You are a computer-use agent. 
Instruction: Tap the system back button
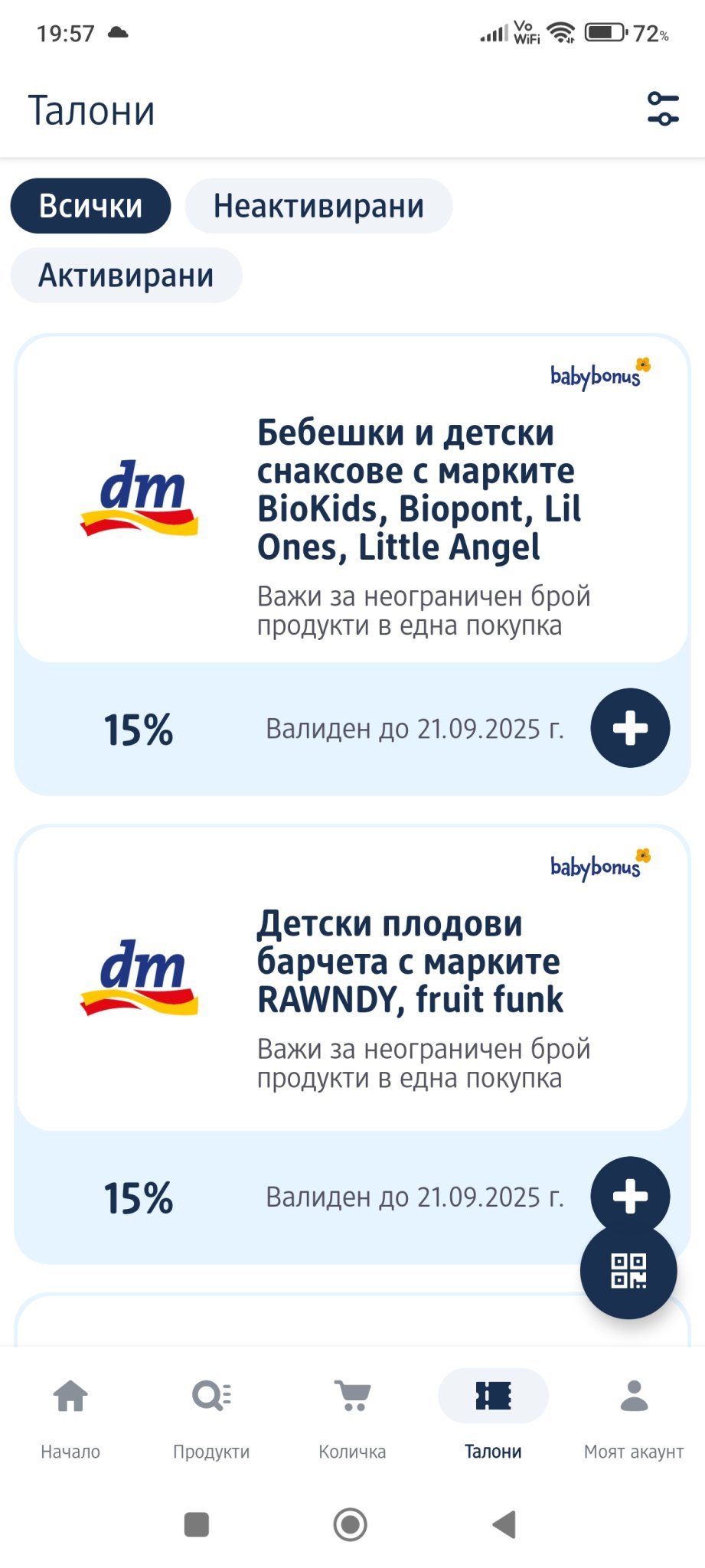[504, 1524]
